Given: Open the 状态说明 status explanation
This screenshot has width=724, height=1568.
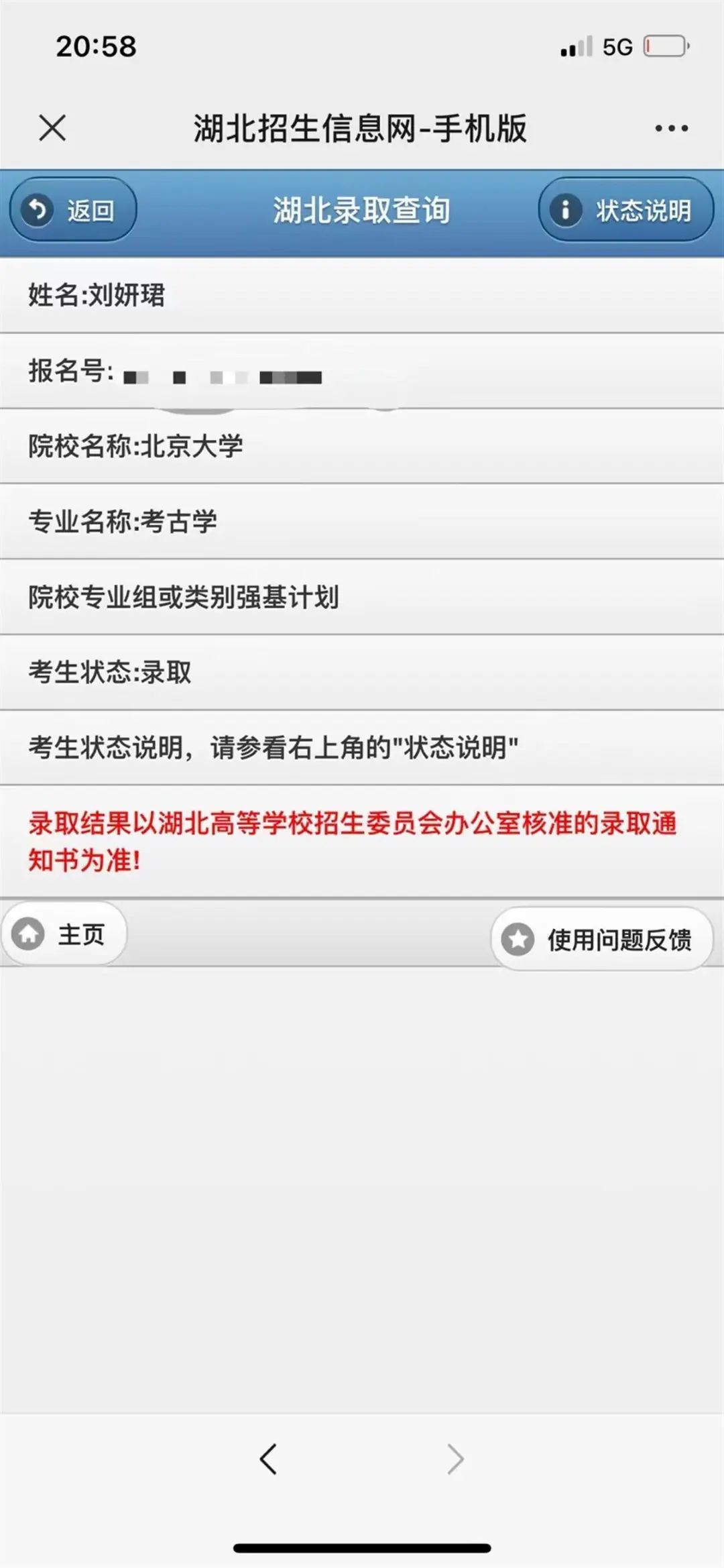Looking at the screenshot, I should click(x=625, y=211).
